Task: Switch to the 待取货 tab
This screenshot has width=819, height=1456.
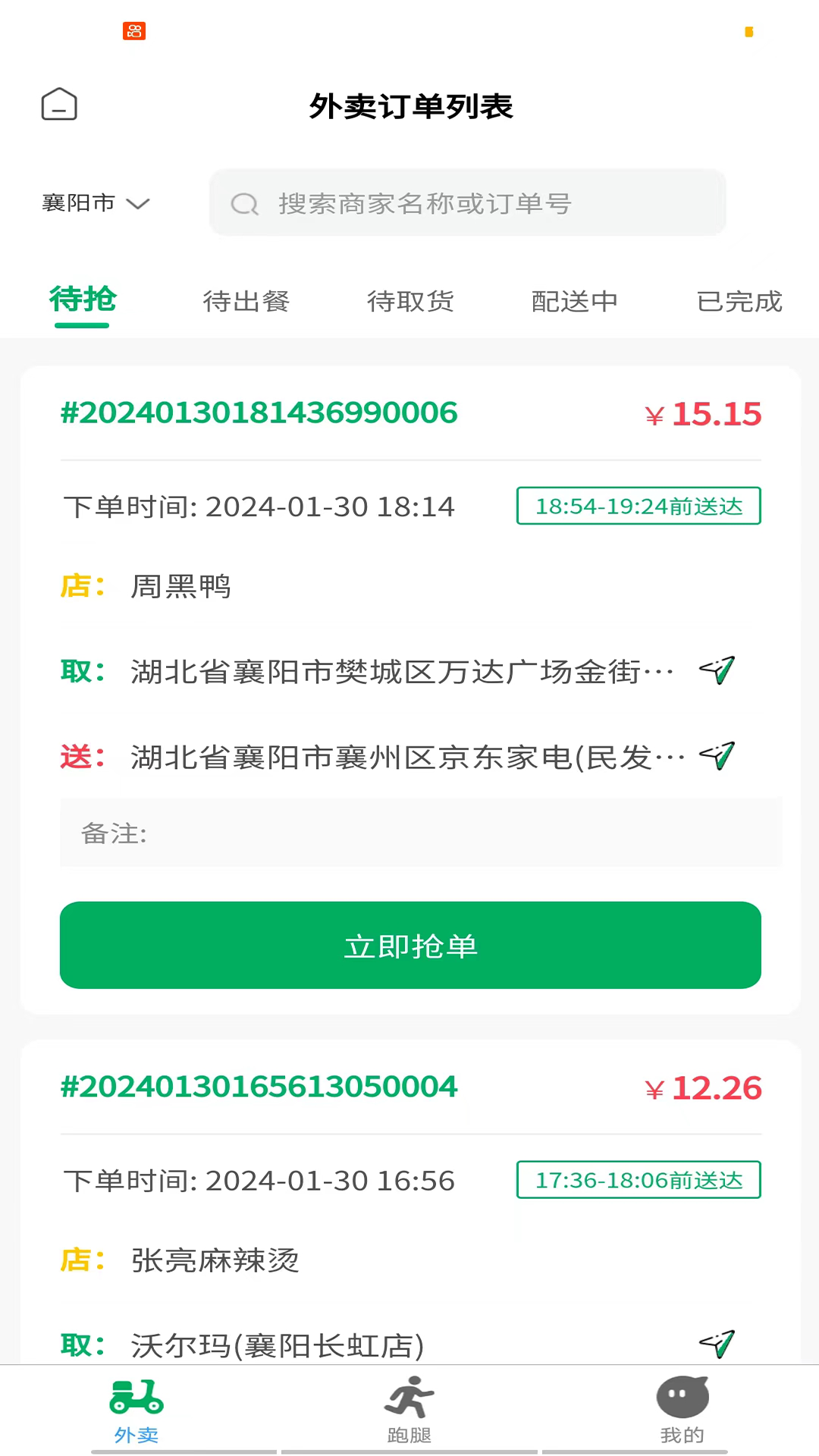Action: [x=410, y=301]
